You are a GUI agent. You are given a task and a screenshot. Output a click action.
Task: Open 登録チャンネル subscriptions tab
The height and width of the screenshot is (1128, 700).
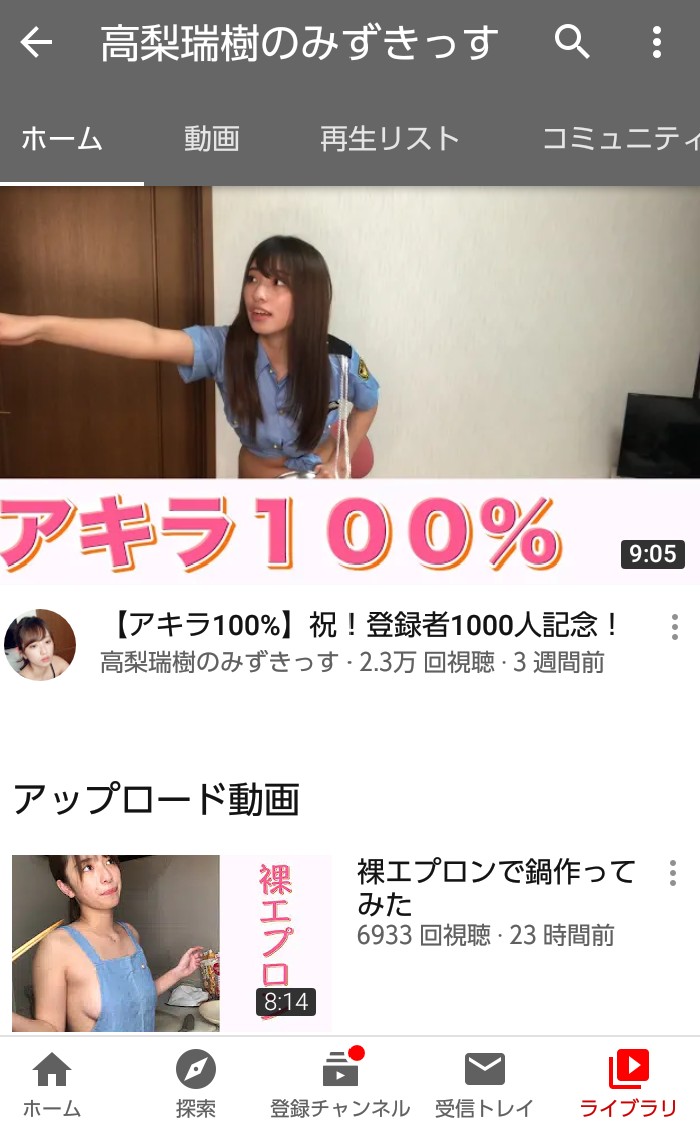point(340,1084)
